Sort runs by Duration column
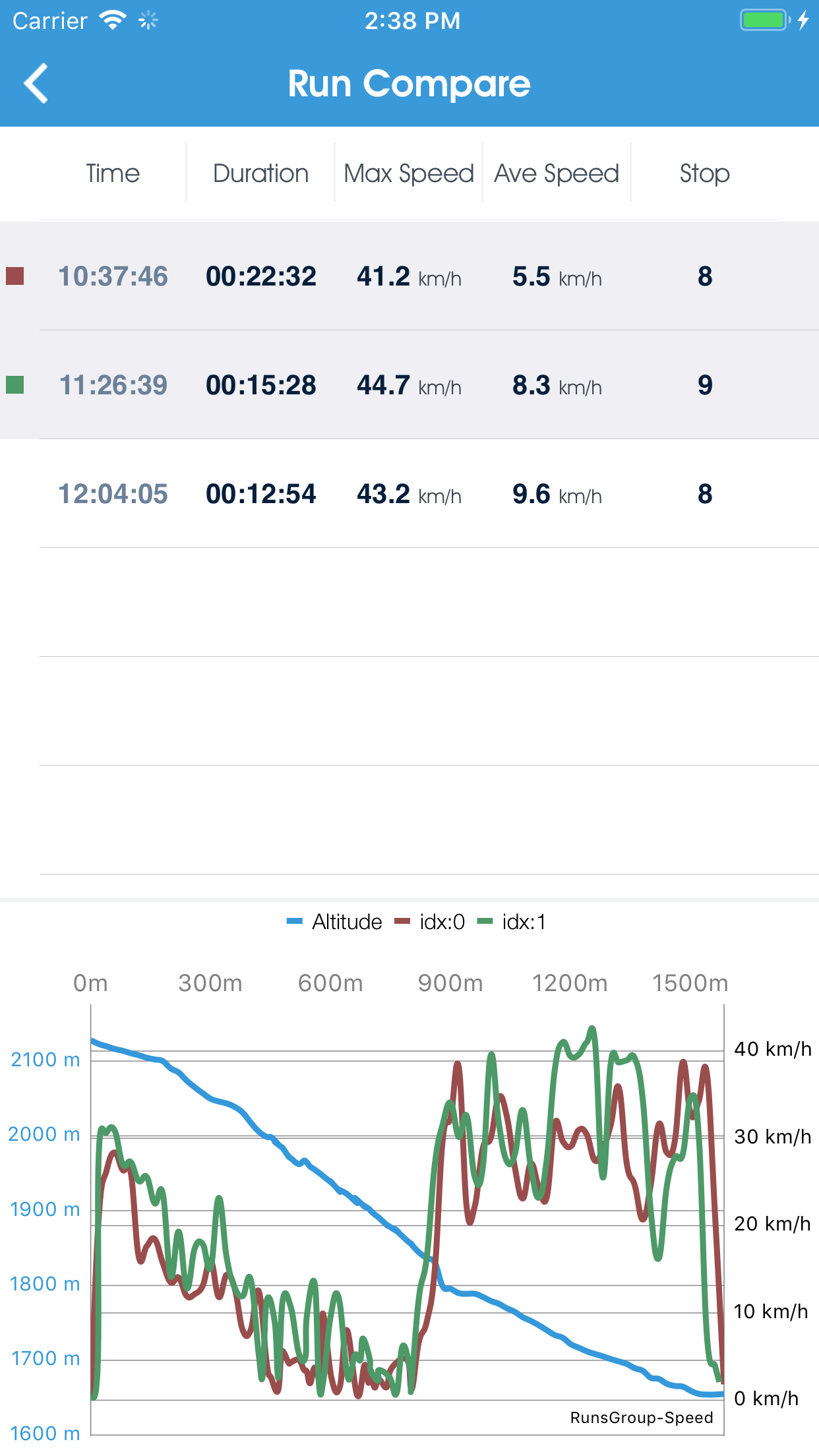 (260, 173)
